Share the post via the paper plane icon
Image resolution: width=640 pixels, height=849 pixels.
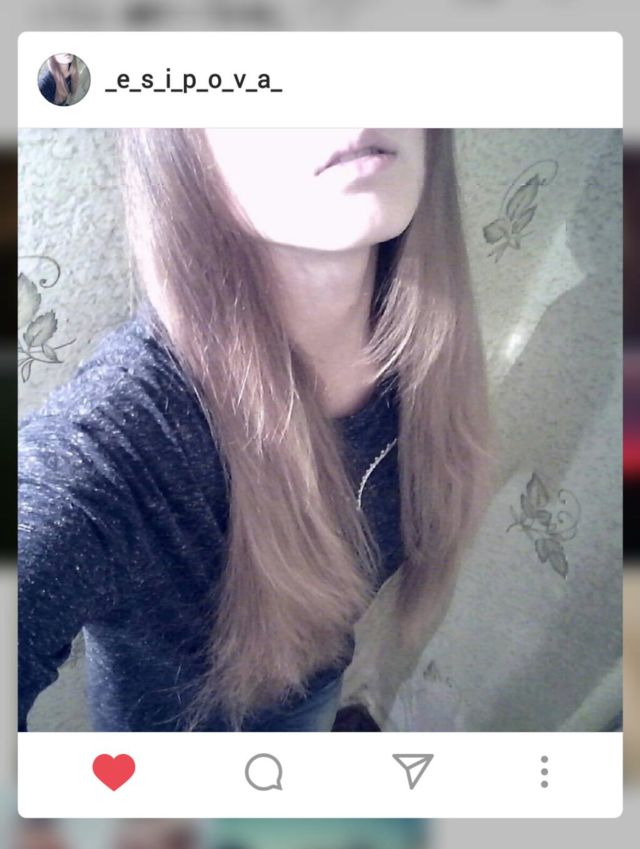(x=412, y=771)
